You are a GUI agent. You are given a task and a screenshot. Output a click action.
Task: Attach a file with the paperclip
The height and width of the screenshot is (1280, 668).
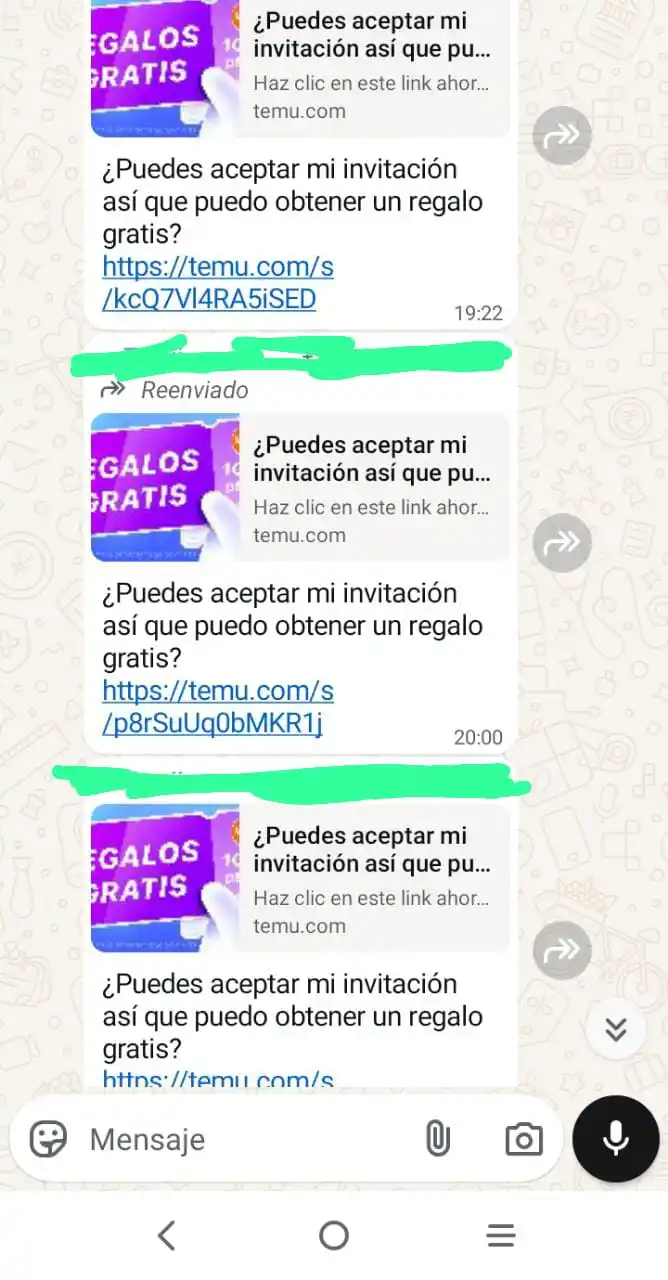(x=437, y=1138)
